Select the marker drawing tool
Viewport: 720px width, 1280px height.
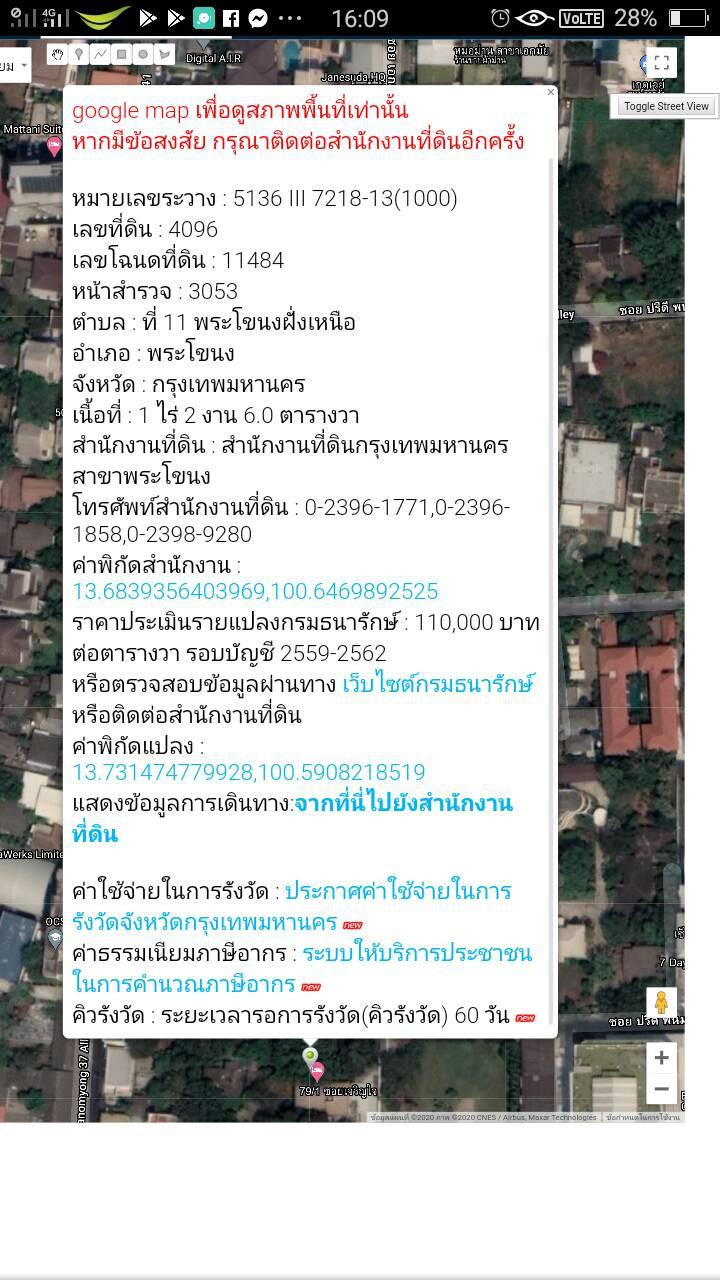79,54
